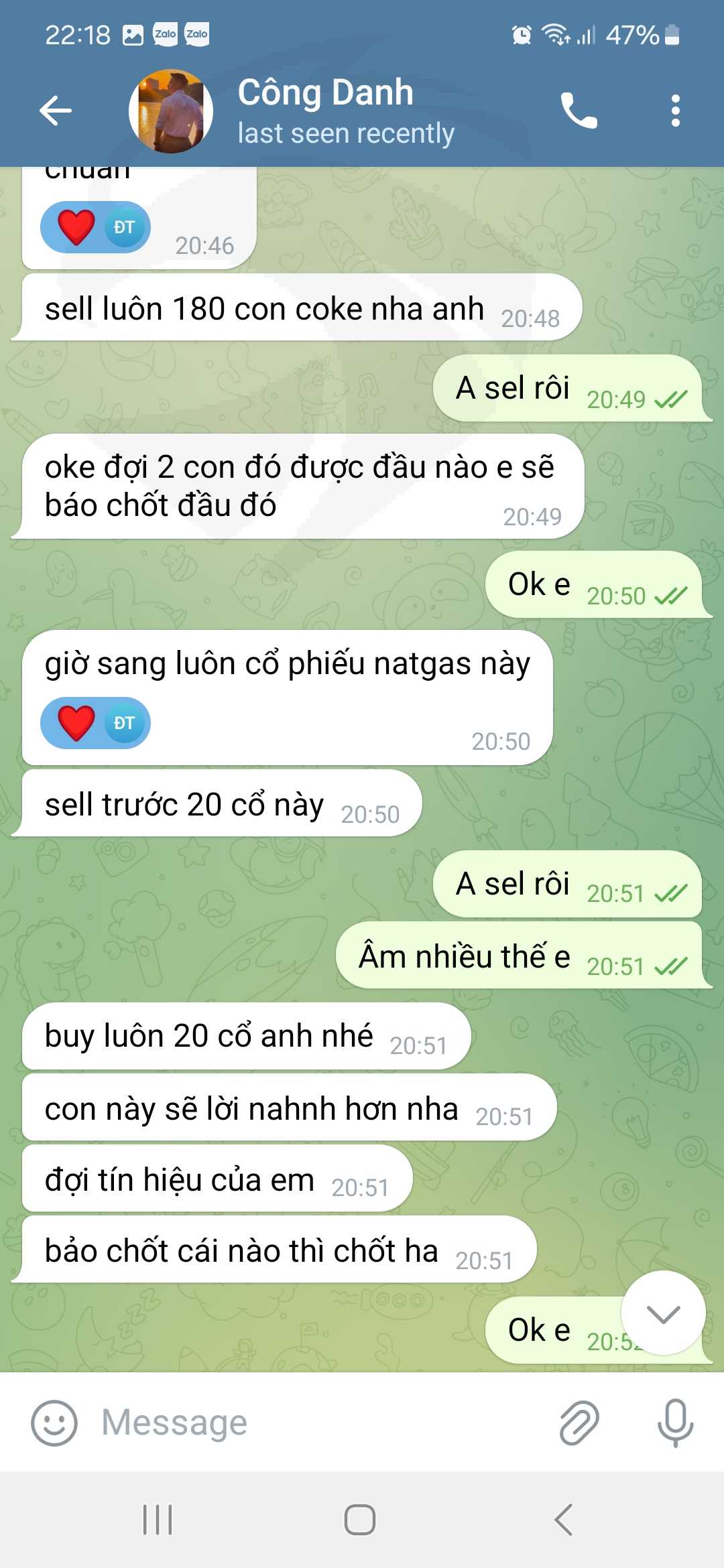Attach a file with the paperclip icon
This screenshot has height=1568, width=724.
coord(579,1423)
